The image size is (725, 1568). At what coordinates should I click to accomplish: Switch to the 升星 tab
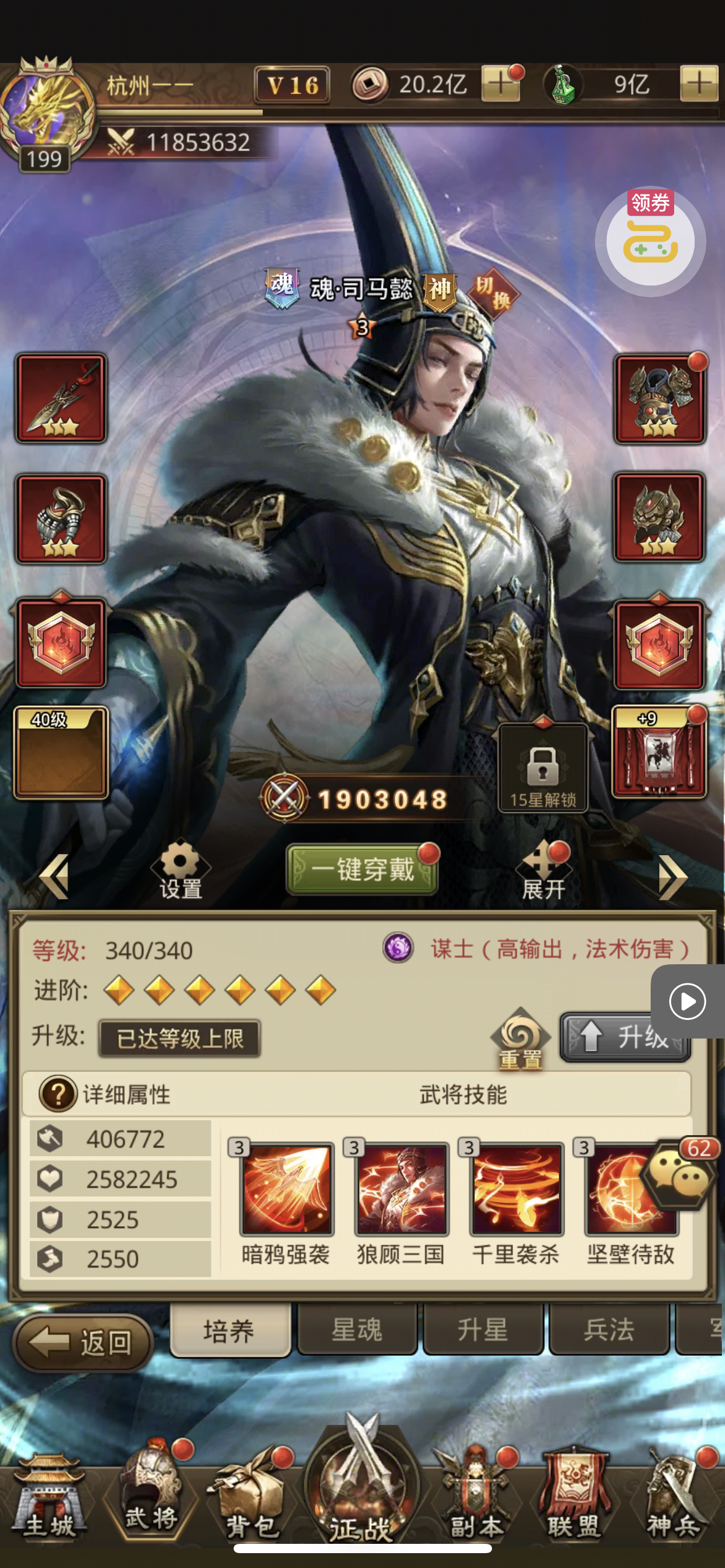[483, 1330]
